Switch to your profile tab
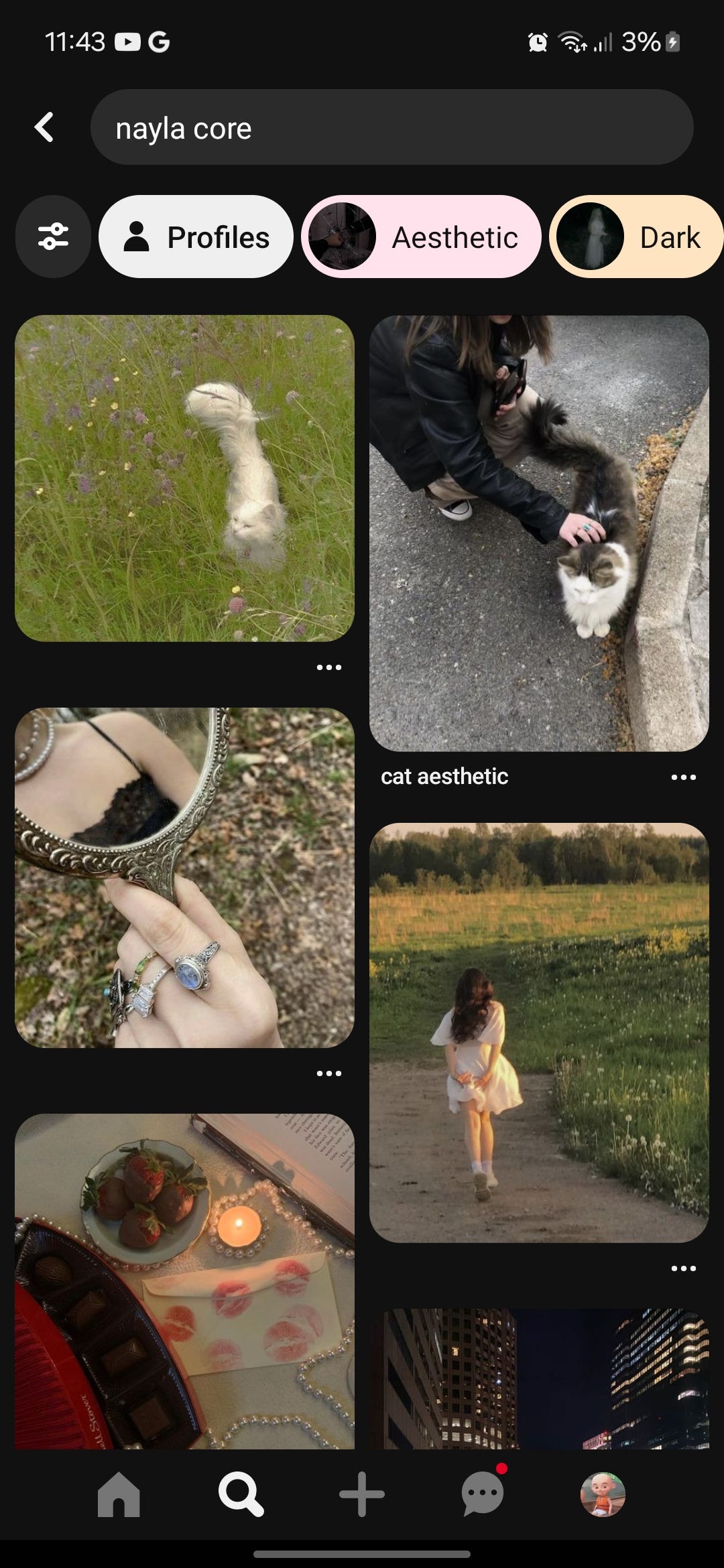The height and width of the screenshot is (1568, 724). [x=603, y=1494]
